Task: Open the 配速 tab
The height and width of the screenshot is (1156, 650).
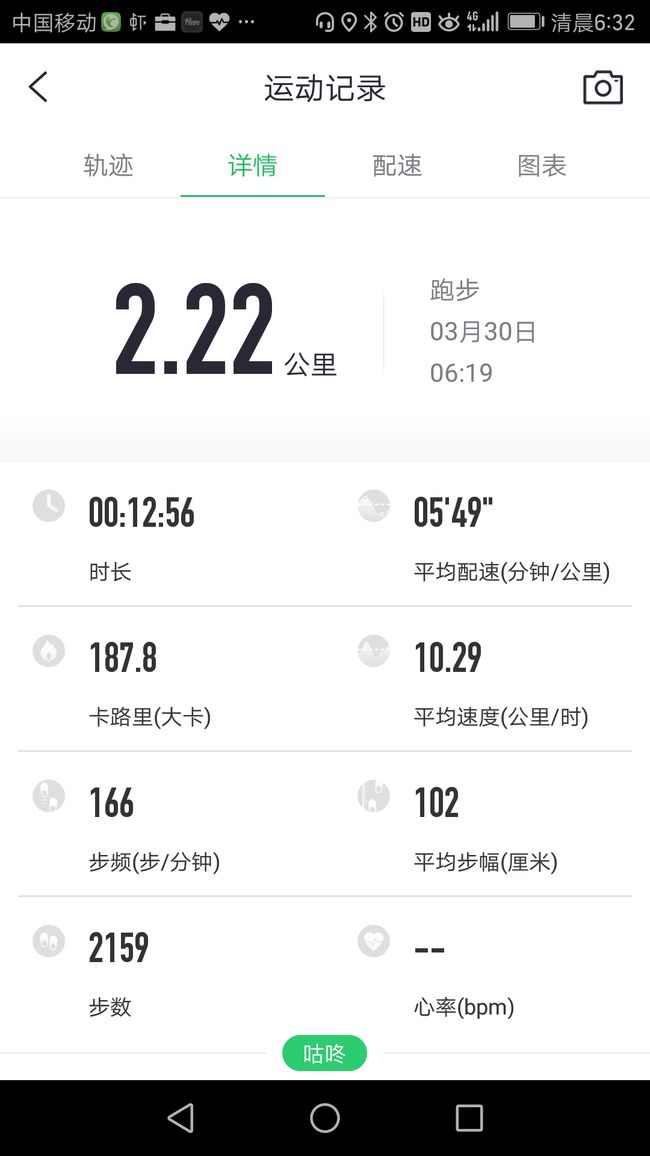Action: (397, 165)
